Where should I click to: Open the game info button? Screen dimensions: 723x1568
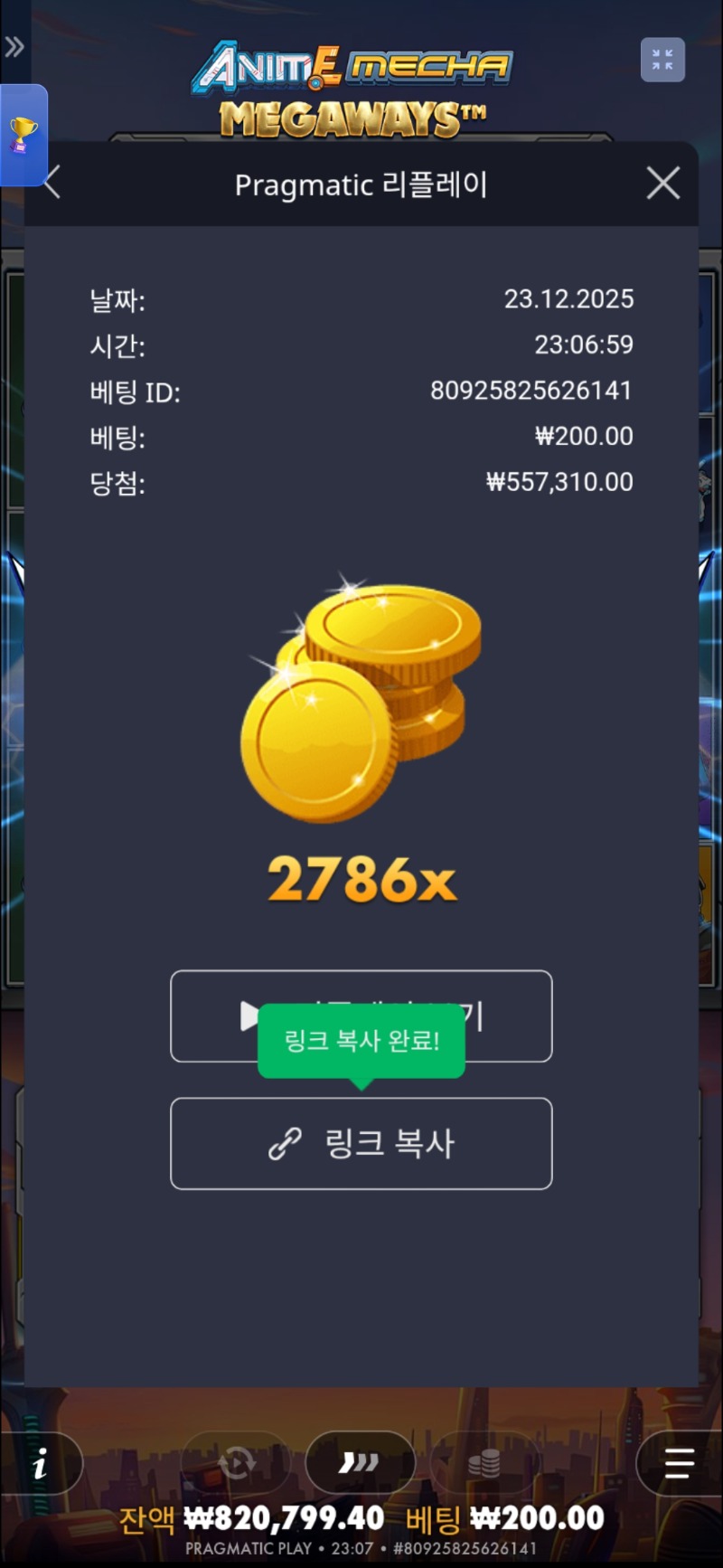tap(41, 1462)
